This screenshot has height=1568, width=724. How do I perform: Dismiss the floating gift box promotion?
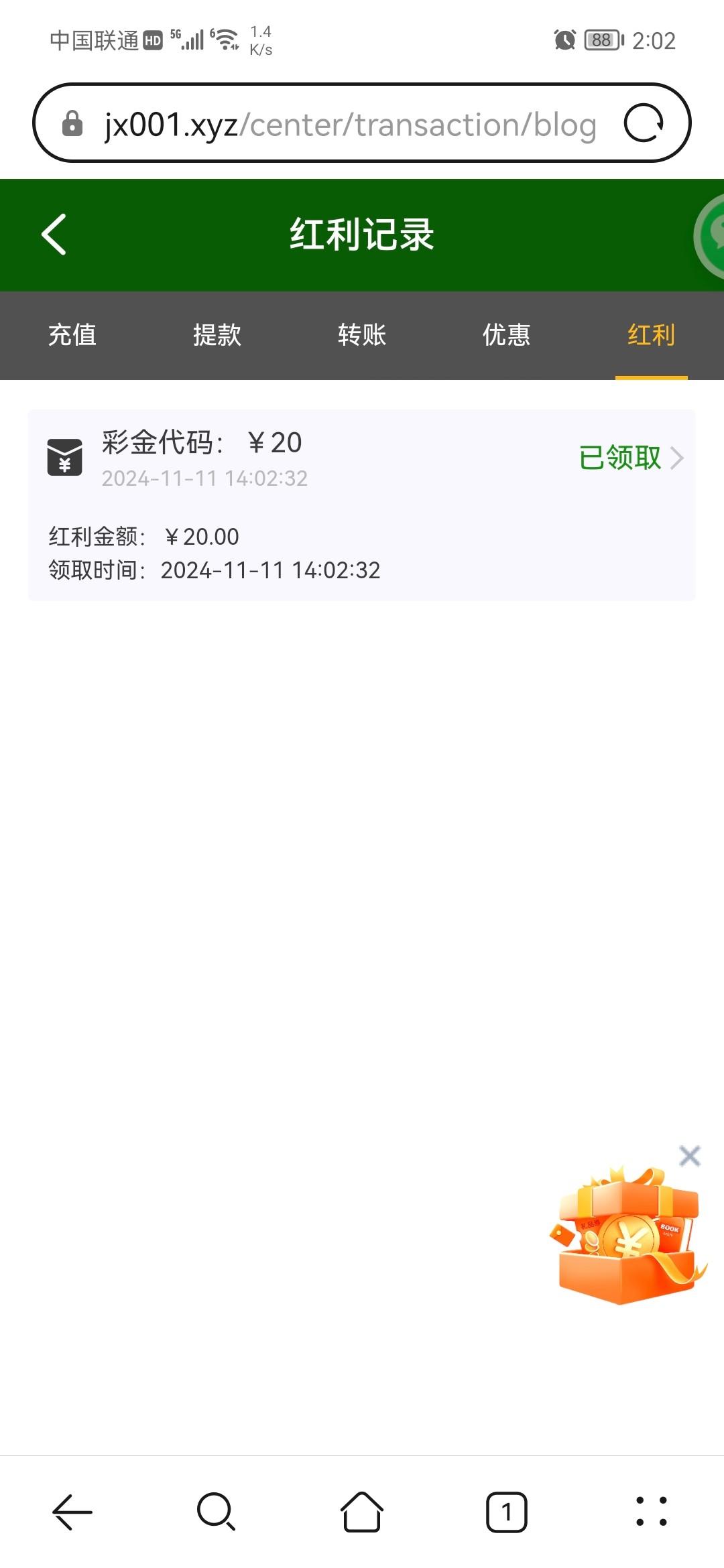pos(689,1156)
